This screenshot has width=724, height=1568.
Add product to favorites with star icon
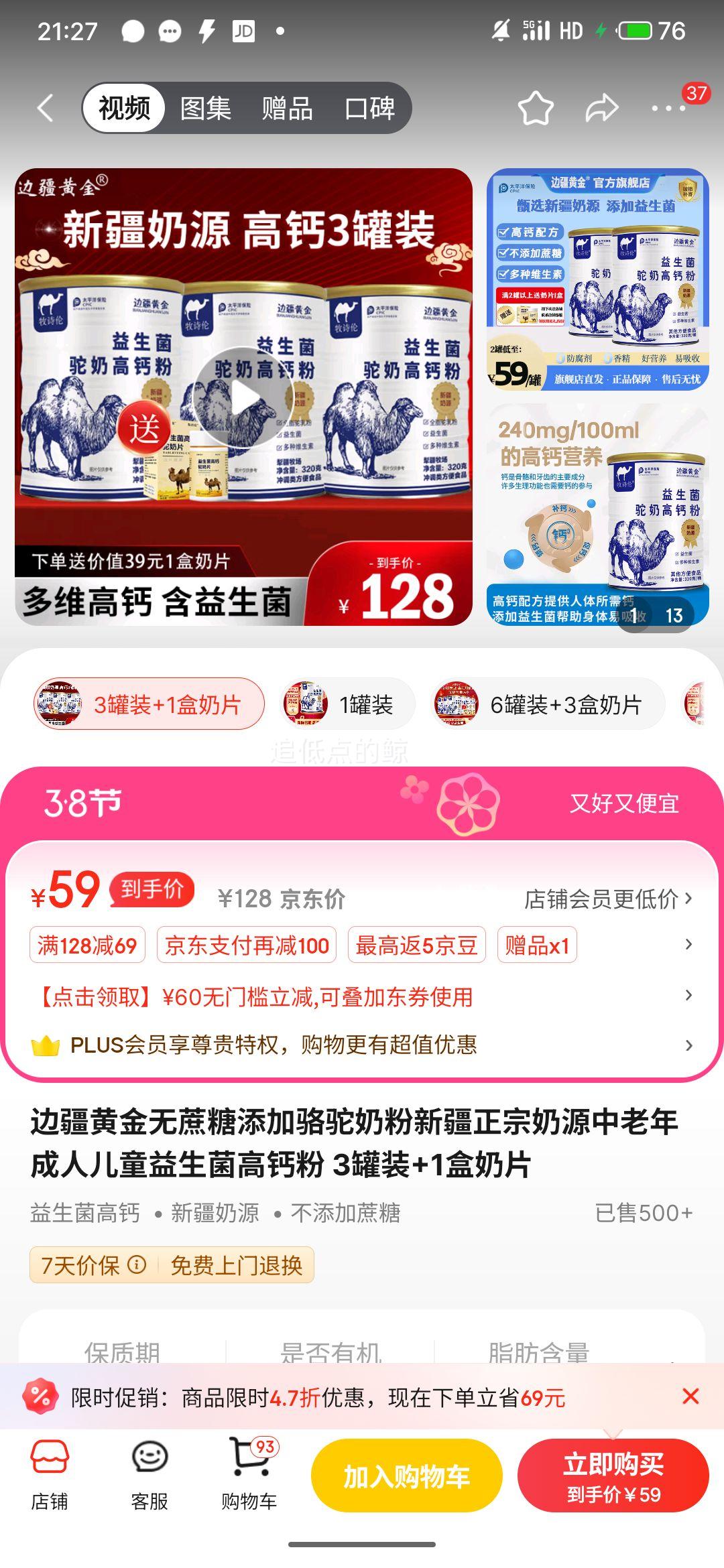pos(536,108)
